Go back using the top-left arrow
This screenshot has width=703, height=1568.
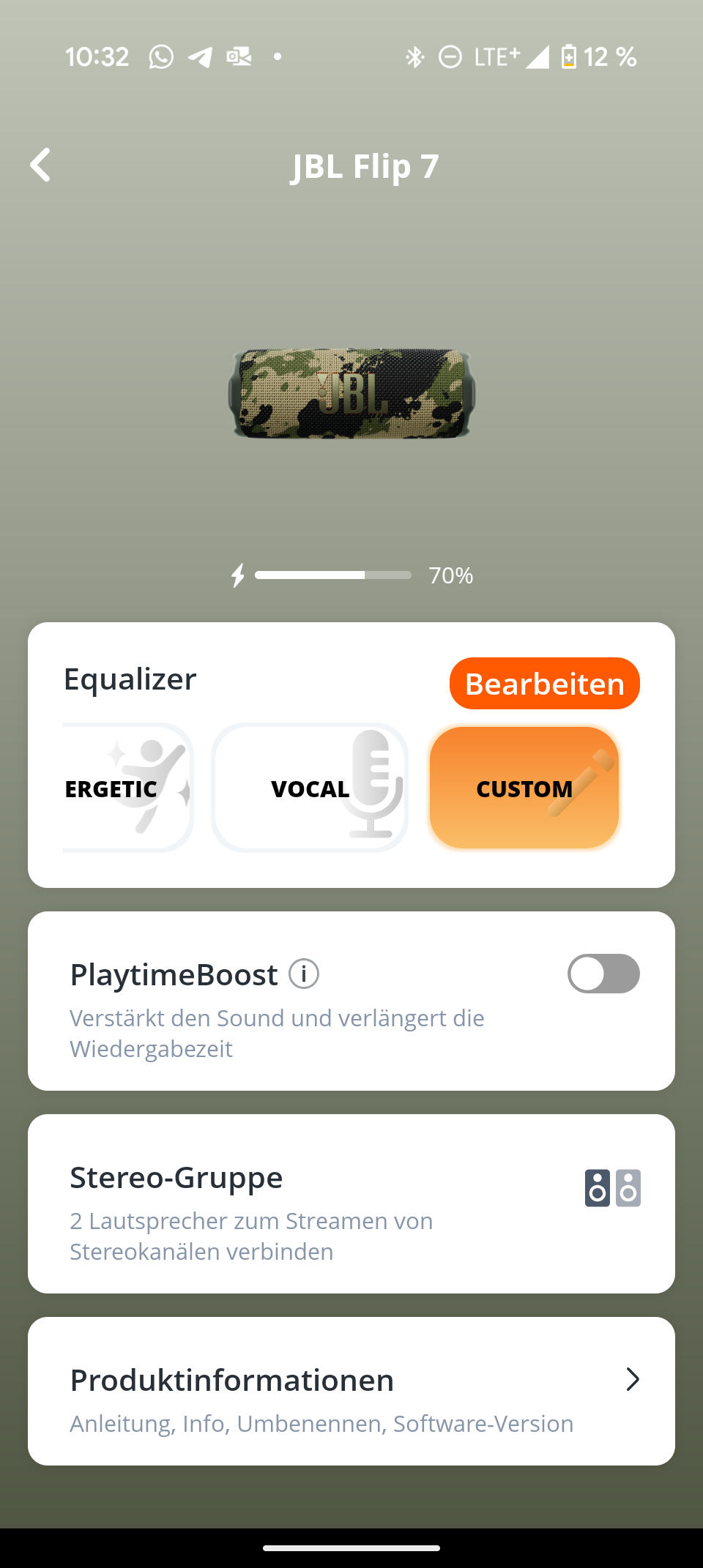click(40, 165)
